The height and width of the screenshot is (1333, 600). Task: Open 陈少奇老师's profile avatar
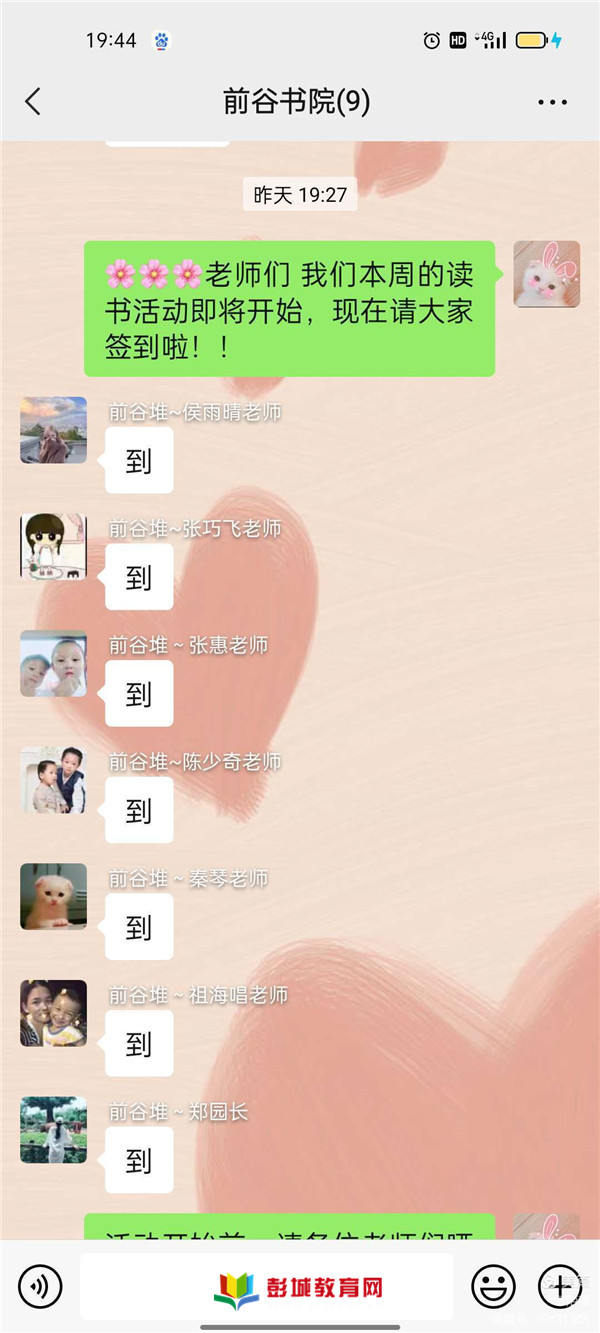[53, 780]
